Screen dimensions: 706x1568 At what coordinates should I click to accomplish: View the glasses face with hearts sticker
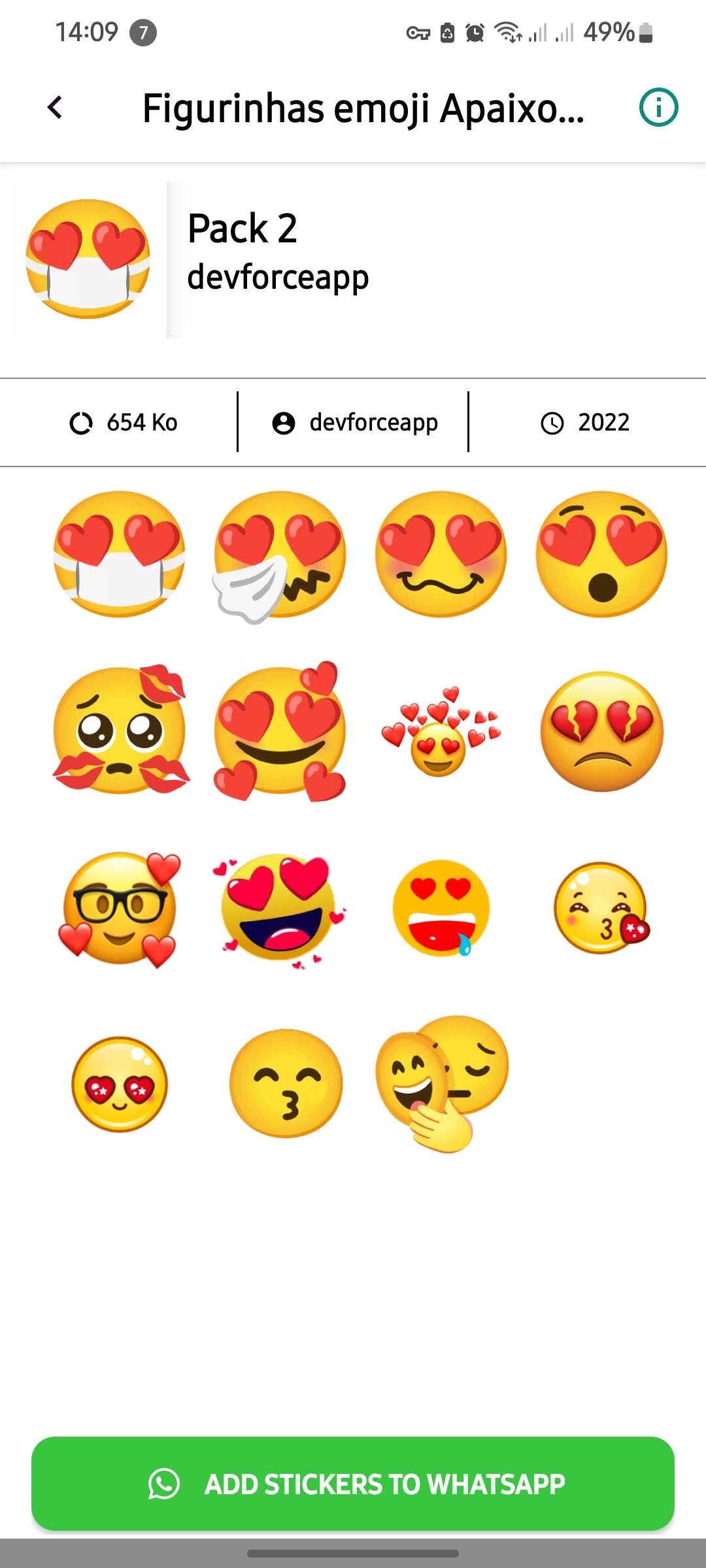click(x=120, y=909)
